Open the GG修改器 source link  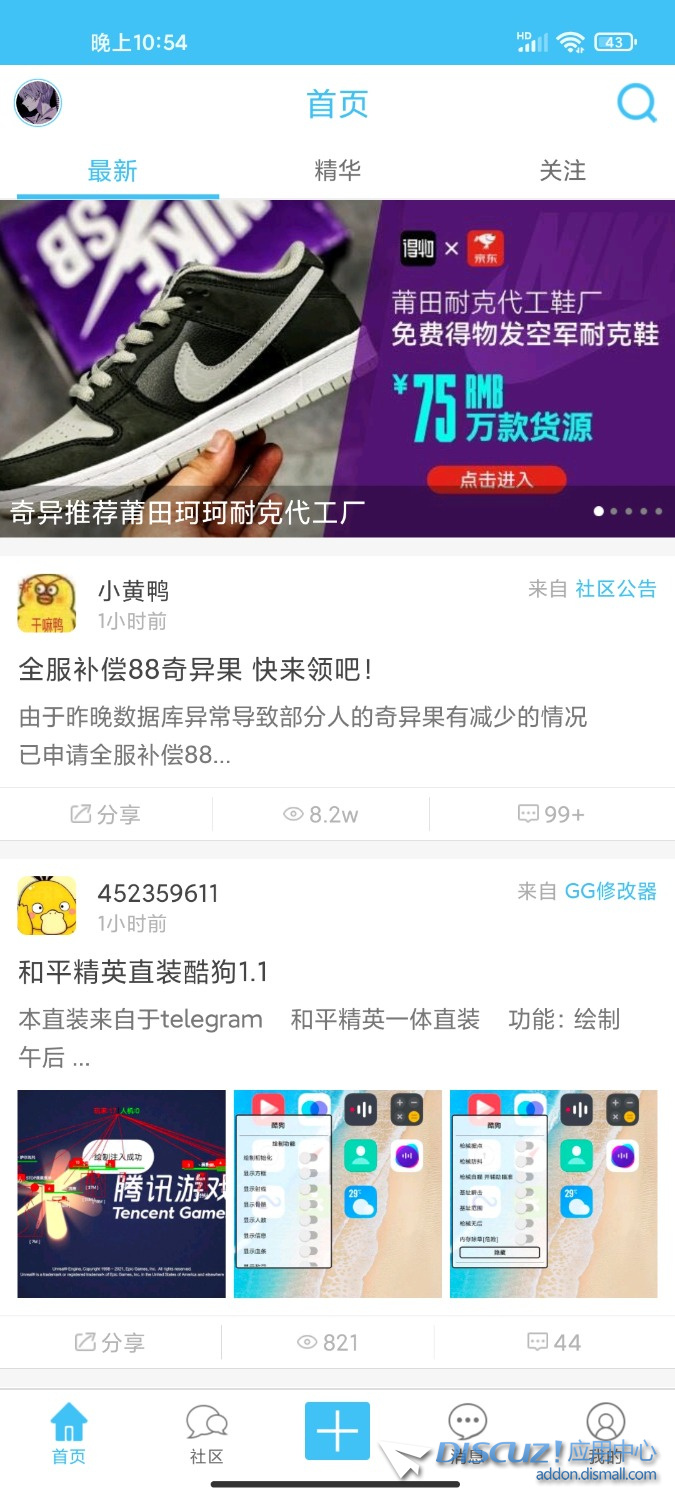pos(611,891)
